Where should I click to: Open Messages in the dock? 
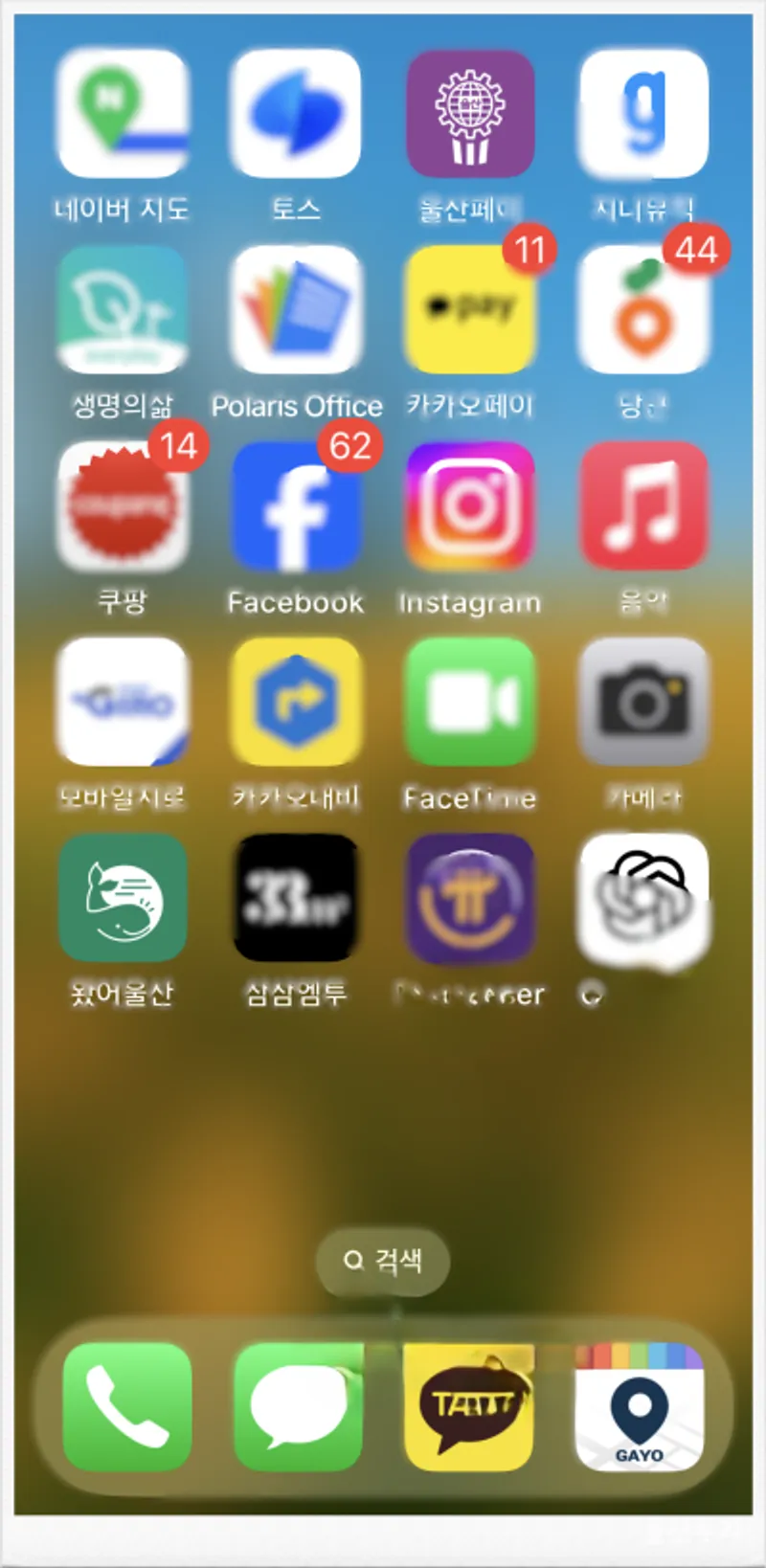[298, 1405]
